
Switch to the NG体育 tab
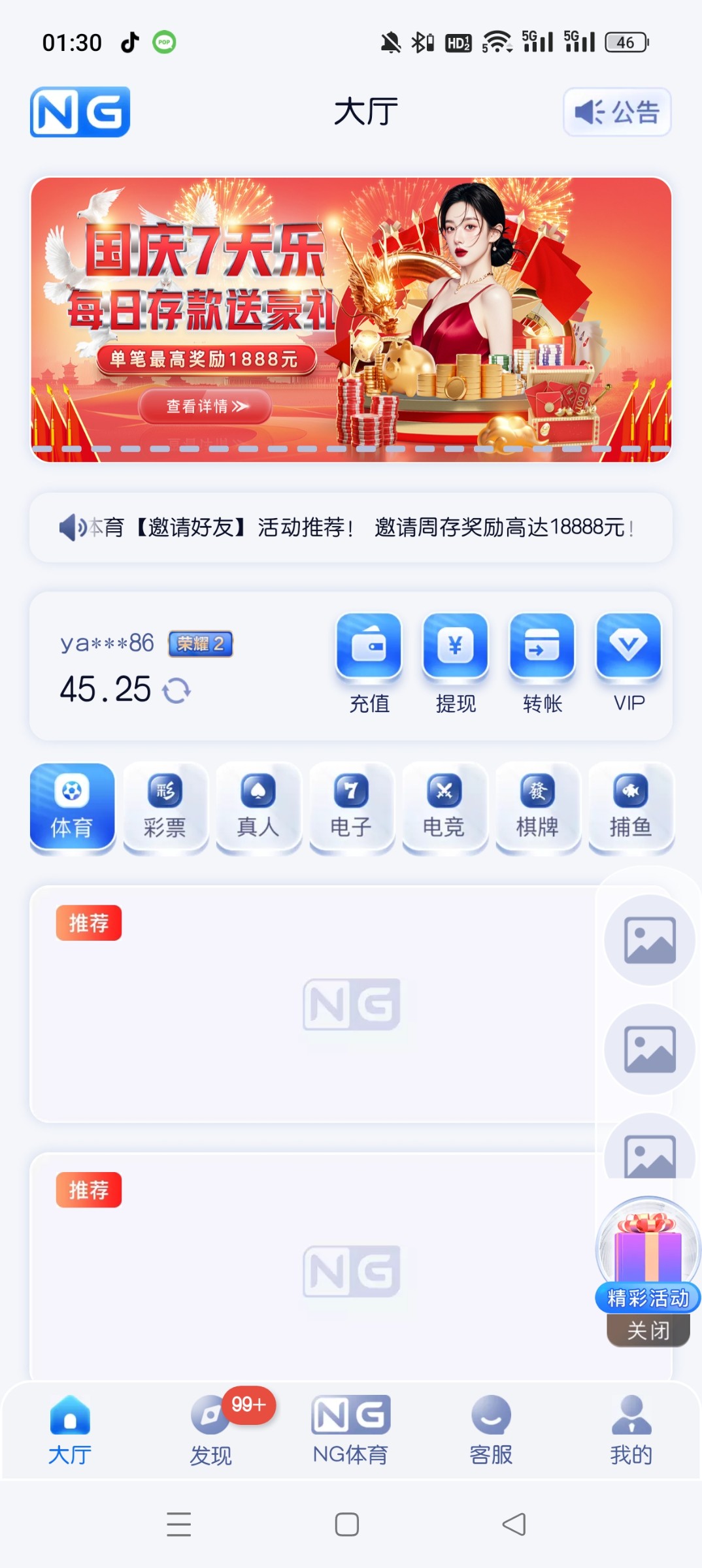click(x=351, y=1431)
